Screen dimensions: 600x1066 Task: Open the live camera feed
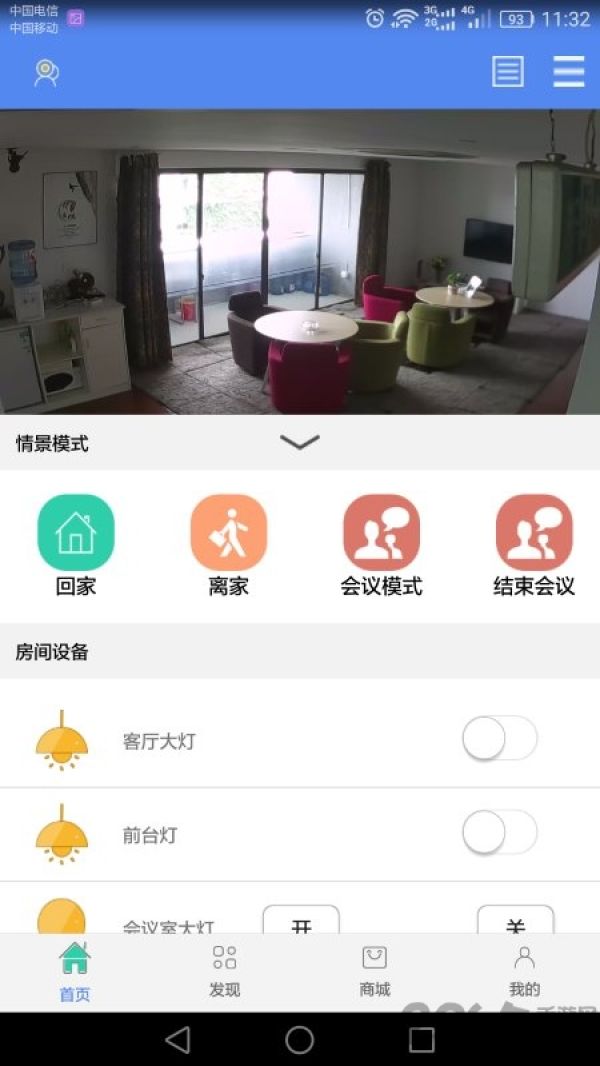[x=300, y=262]
